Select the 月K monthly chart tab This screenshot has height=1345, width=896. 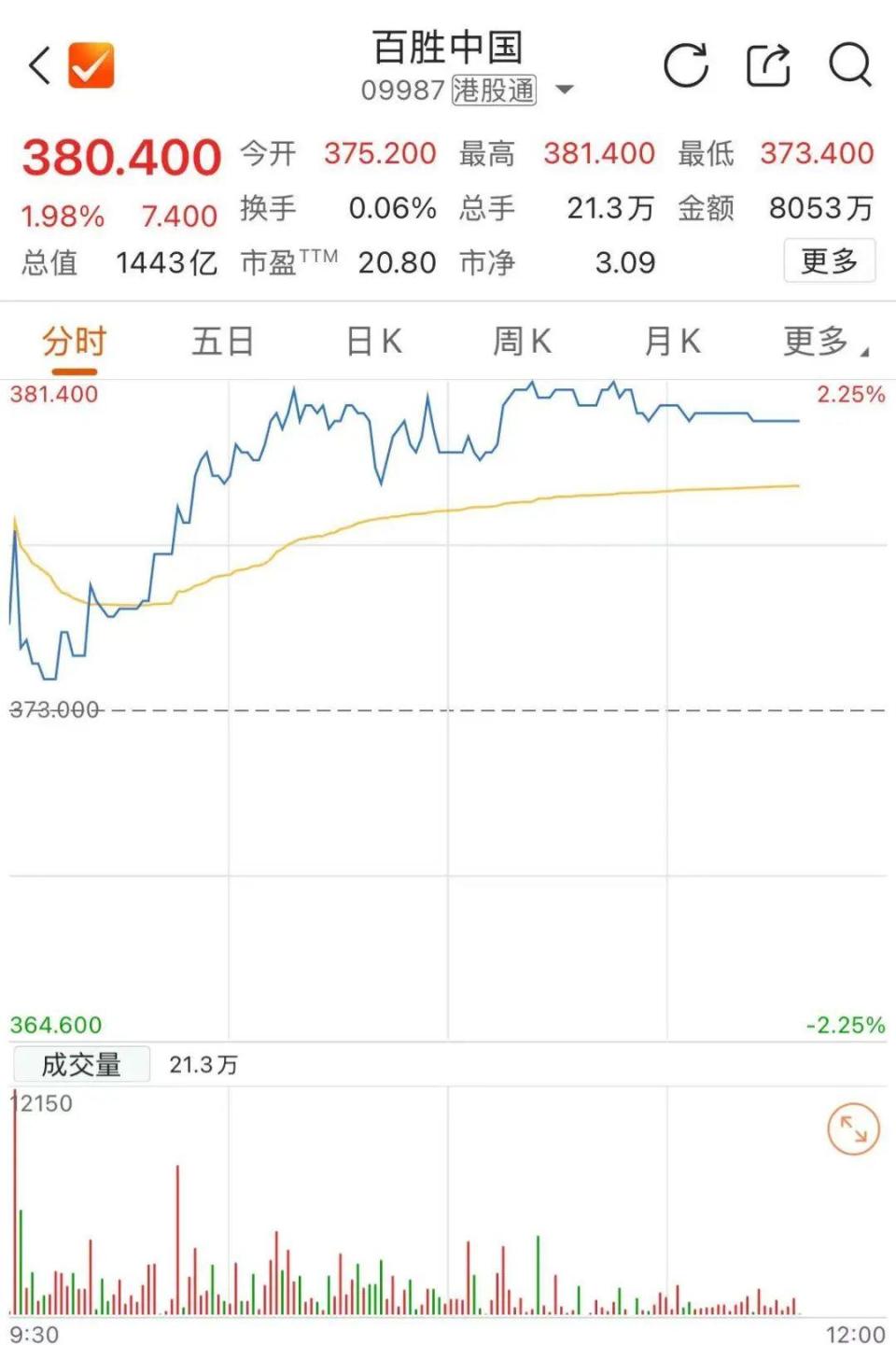[x=670, y=342]
